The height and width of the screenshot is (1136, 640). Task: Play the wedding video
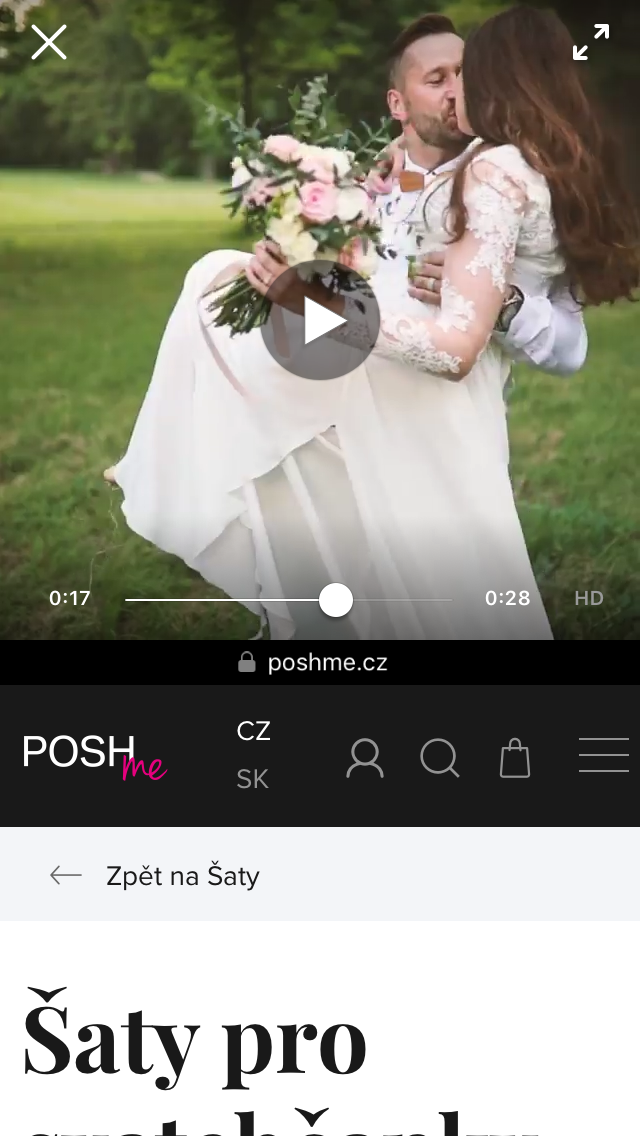320,320
